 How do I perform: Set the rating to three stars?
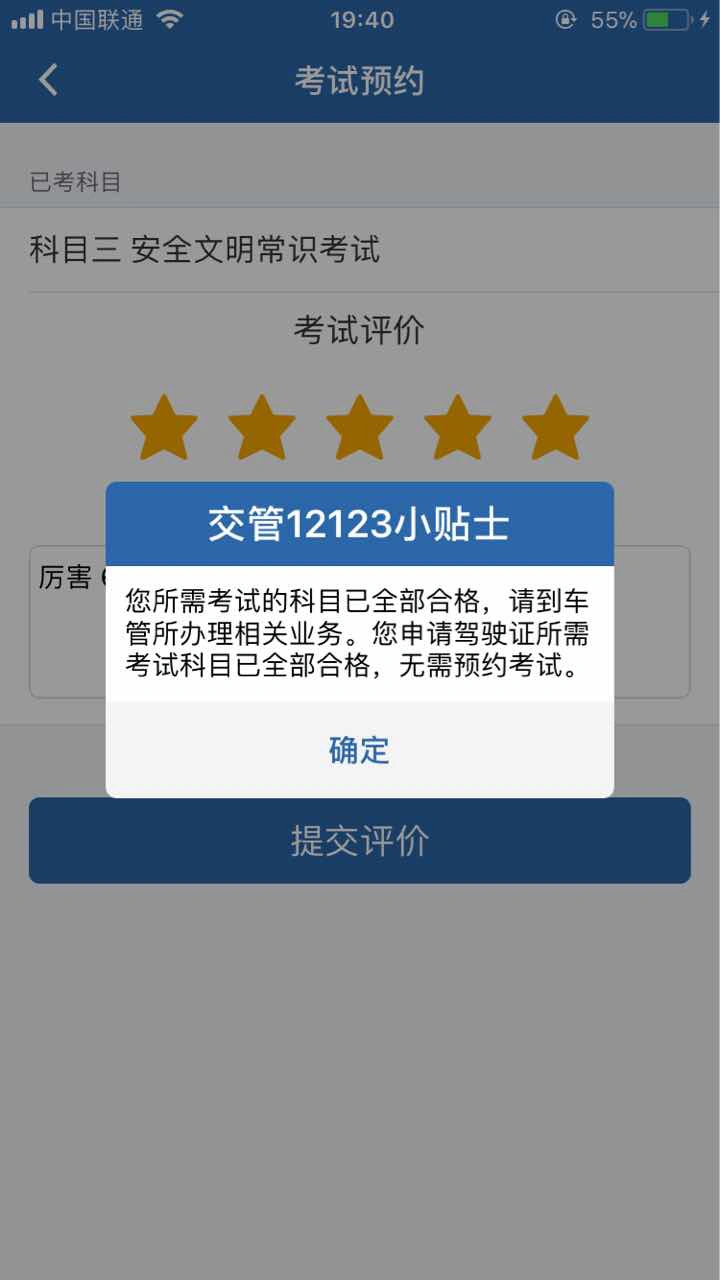pos(360,427)
